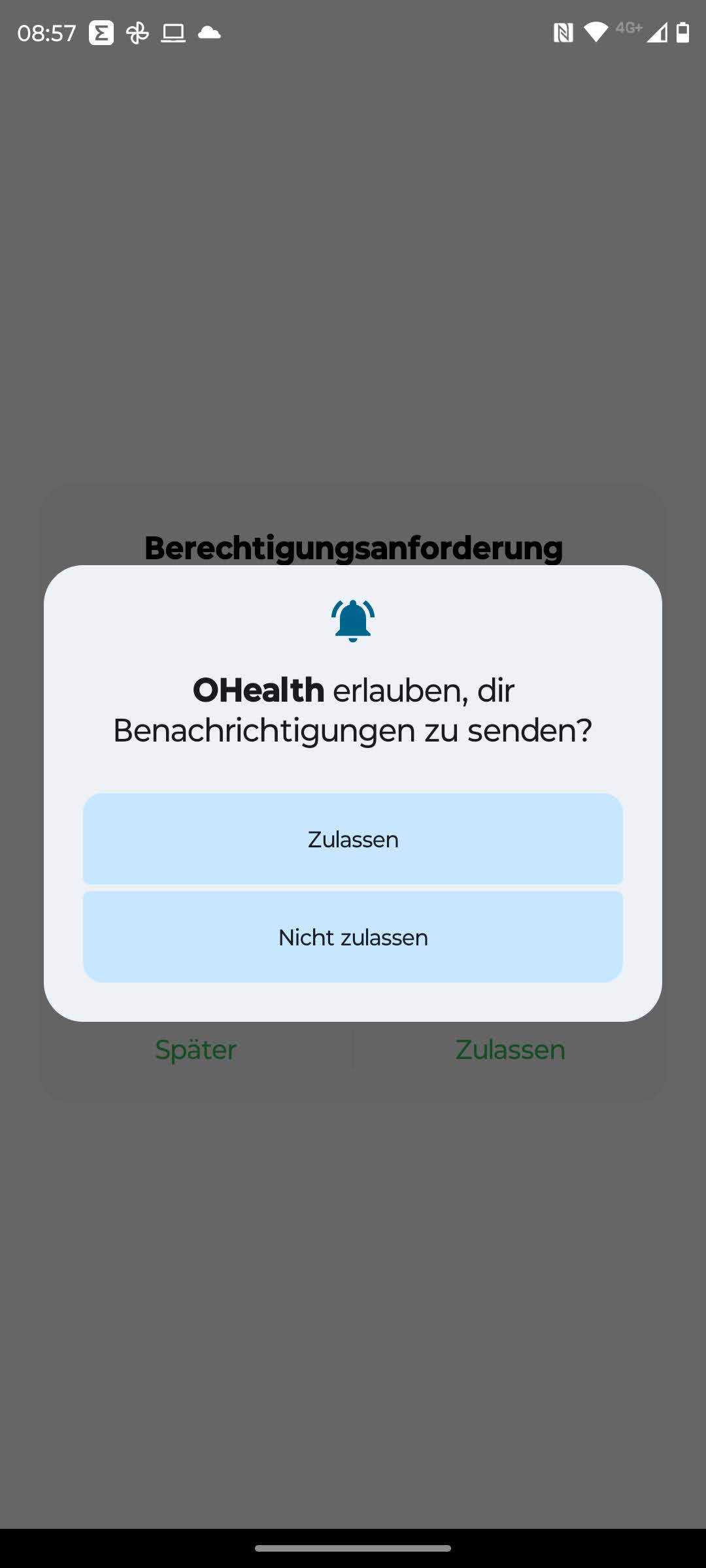This screenshot has height=1568, width=706.
Task: Deny notifications via Nicht zulassen
Action: click(x=353, y=937)
